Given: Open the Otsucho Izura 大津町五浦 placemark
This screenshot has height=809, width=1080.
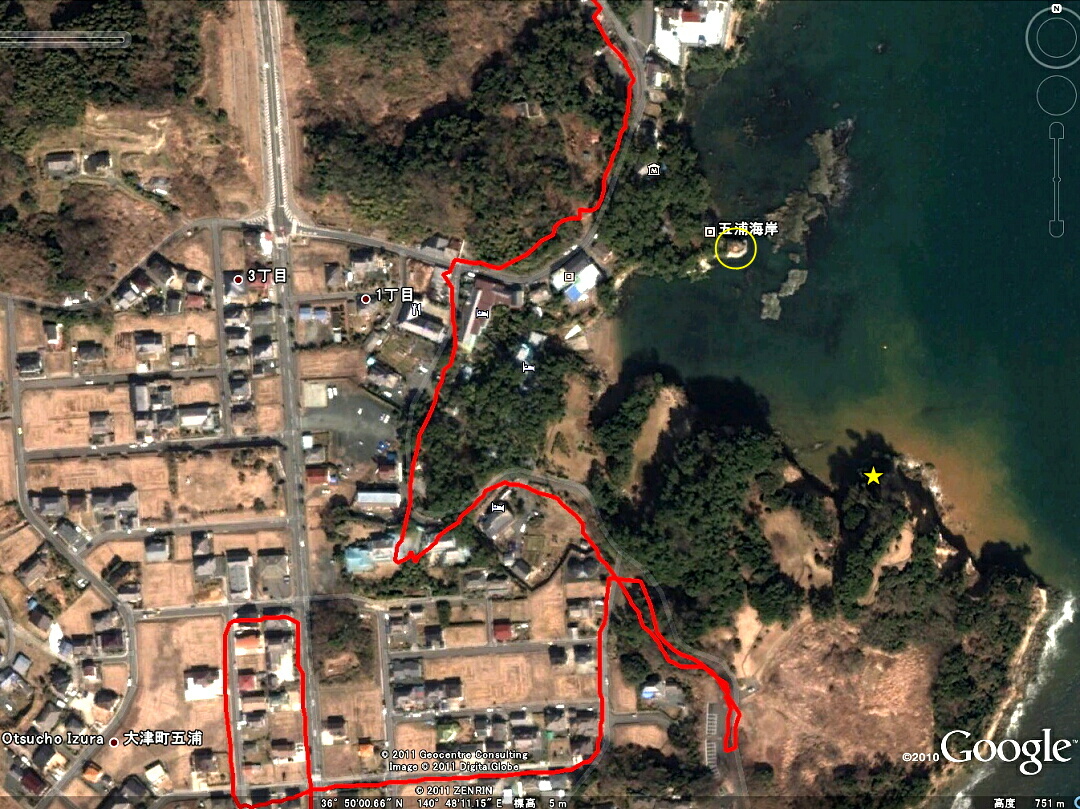Looking at the screenshot, I should tap(113, 740).
